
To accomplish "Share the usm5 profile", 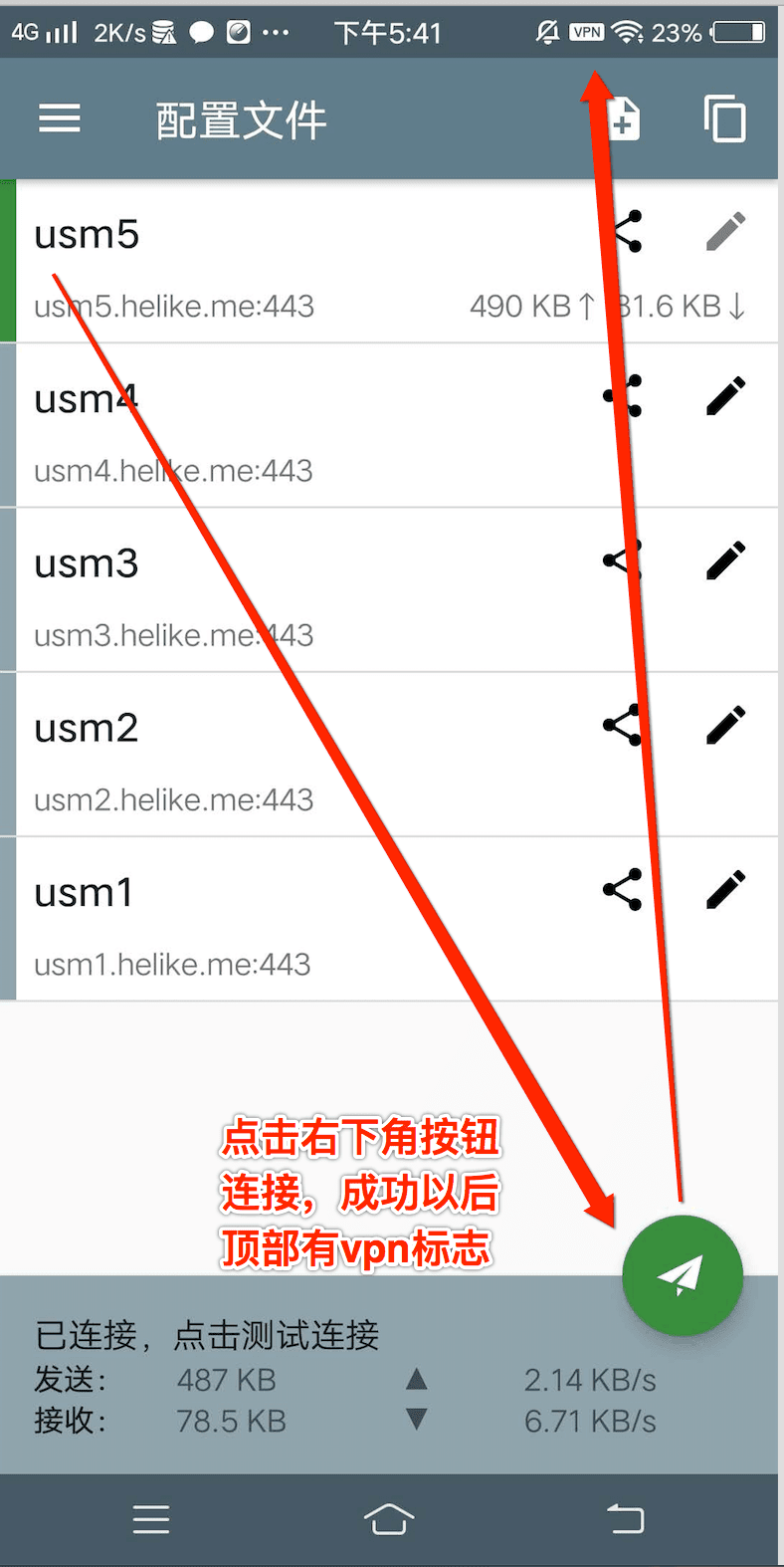I will pyautogui.click(x=625, y=231).
